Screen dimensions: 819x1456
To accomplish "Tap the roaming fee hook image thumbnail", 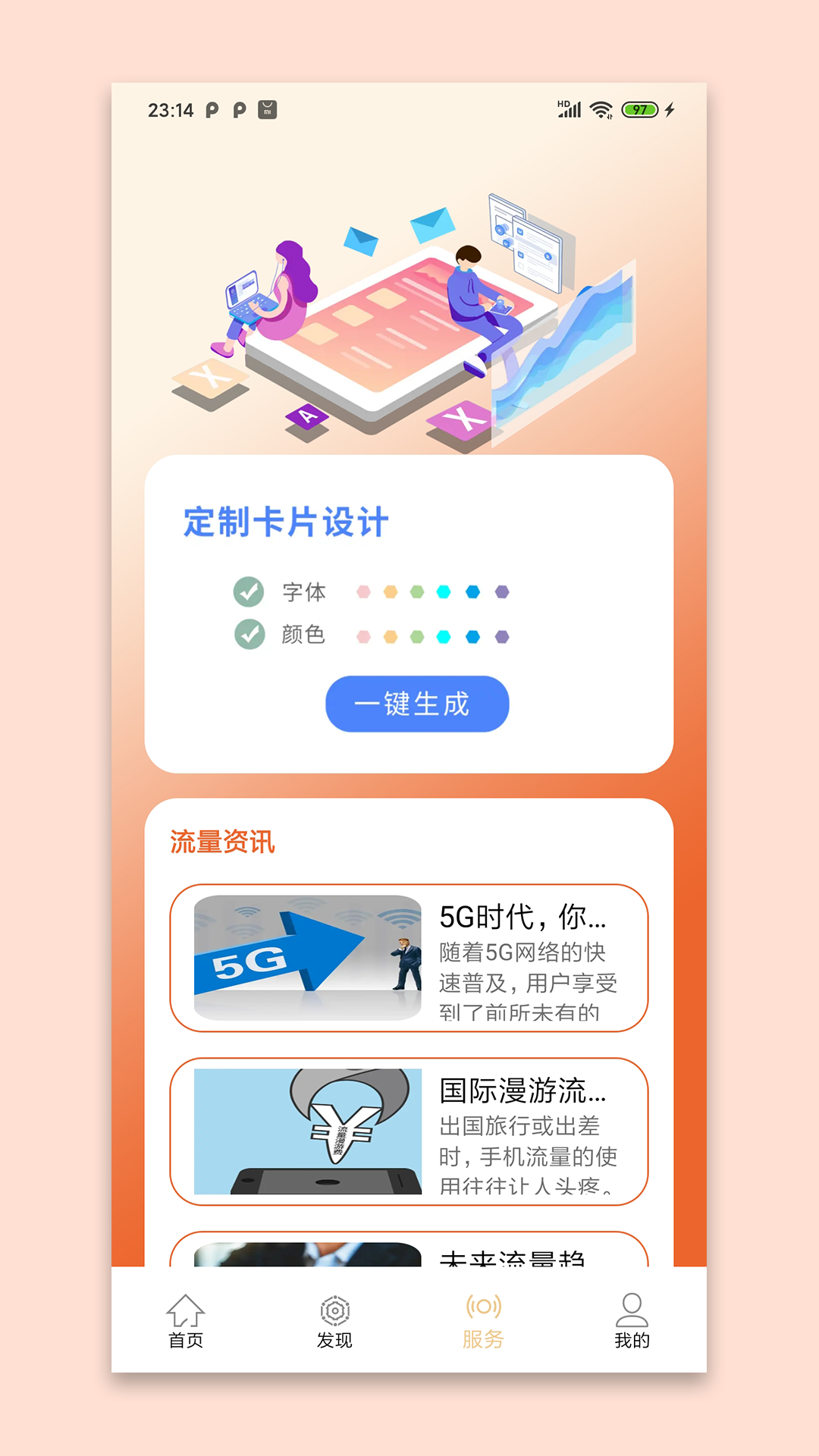I will (307, 1131).
